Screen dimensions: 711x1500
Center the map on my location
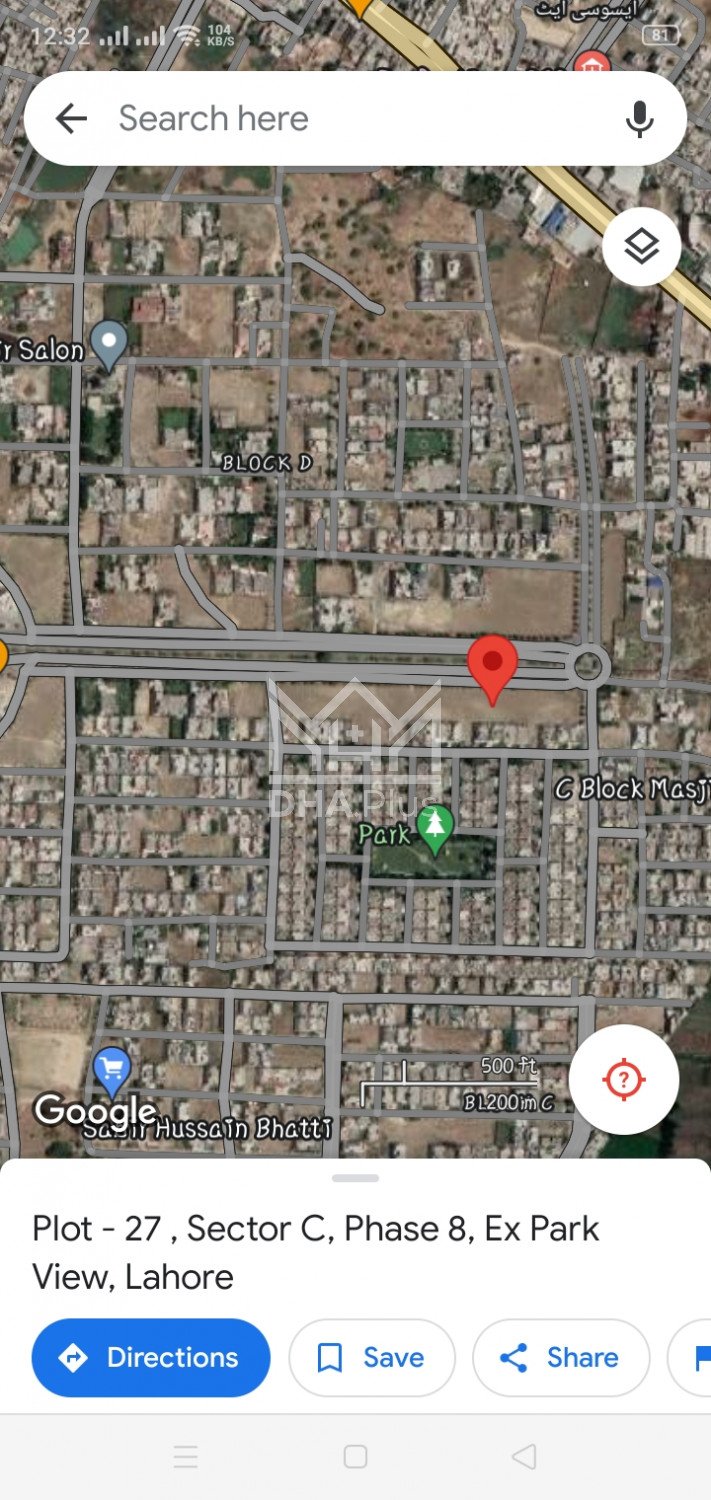(624, 1079)
